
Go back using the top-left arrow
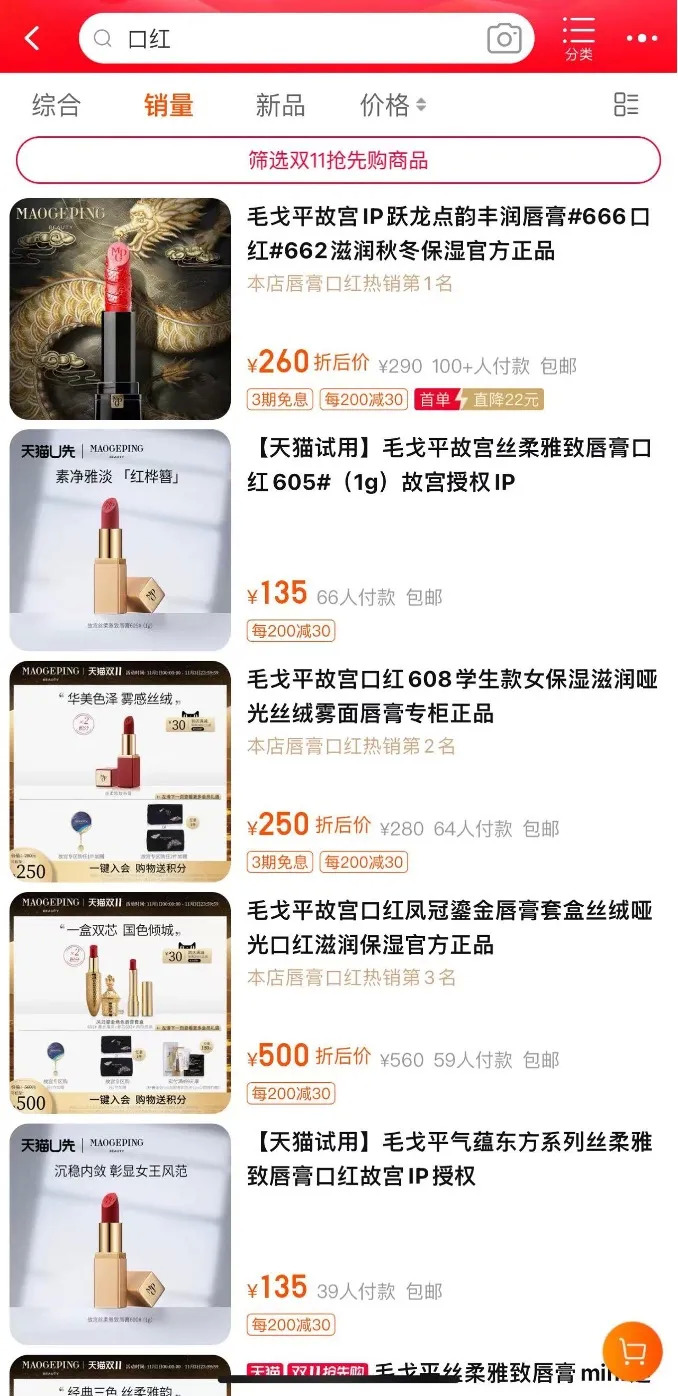(33, 39)
